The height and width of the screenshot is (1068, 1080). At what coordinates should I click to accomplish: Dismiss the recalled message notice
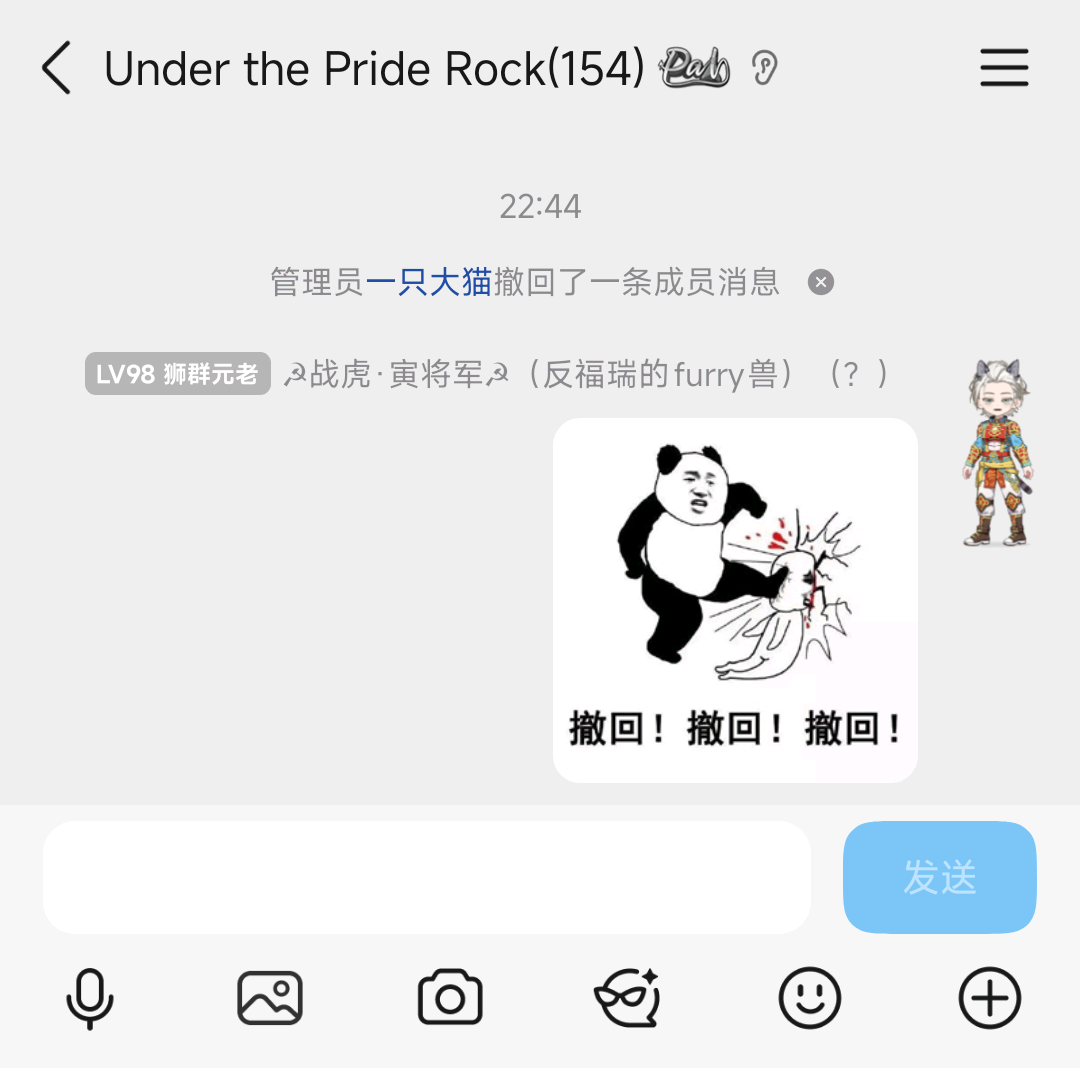point(820,283)
